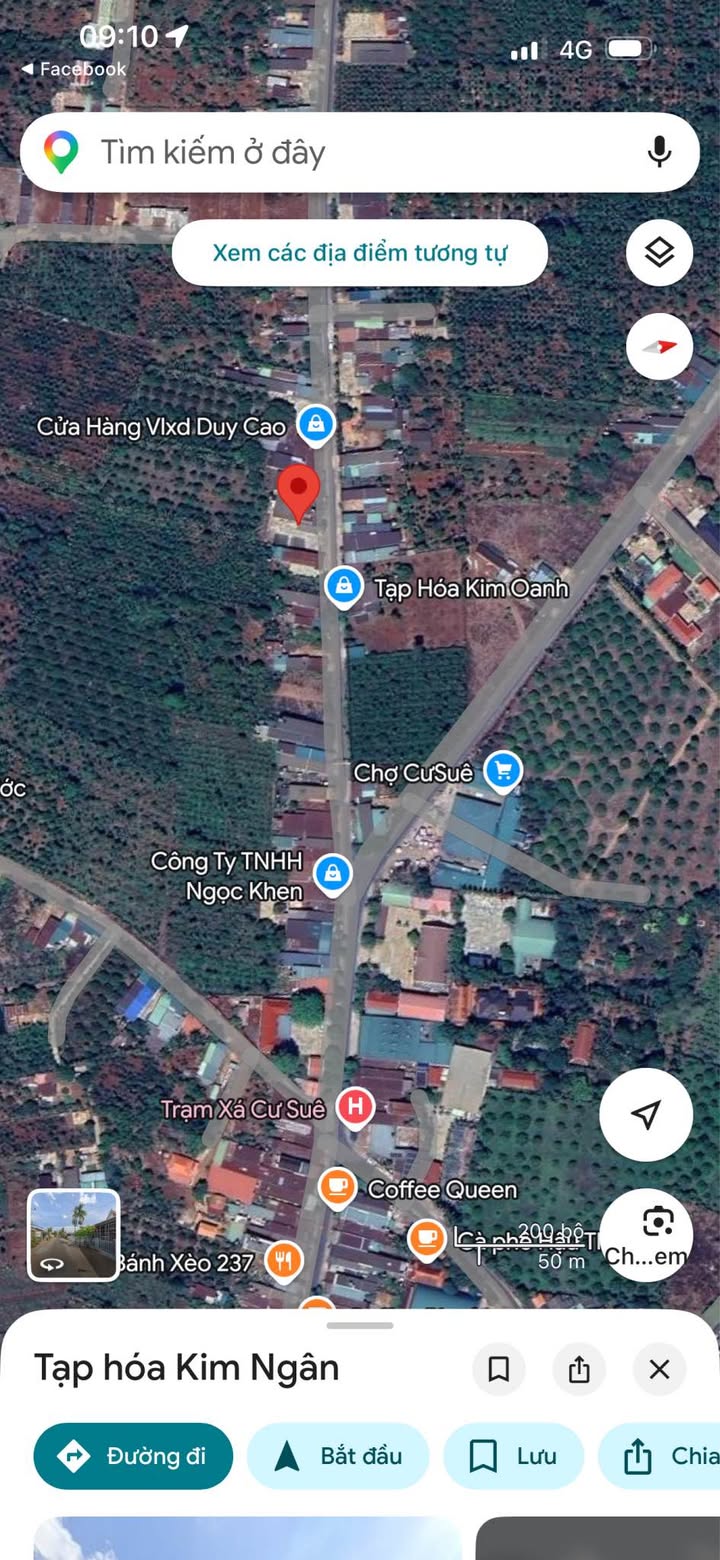The image size is (720, 1560).
Task: Return to Facebook via status bar link
Action: click(74, 69)
